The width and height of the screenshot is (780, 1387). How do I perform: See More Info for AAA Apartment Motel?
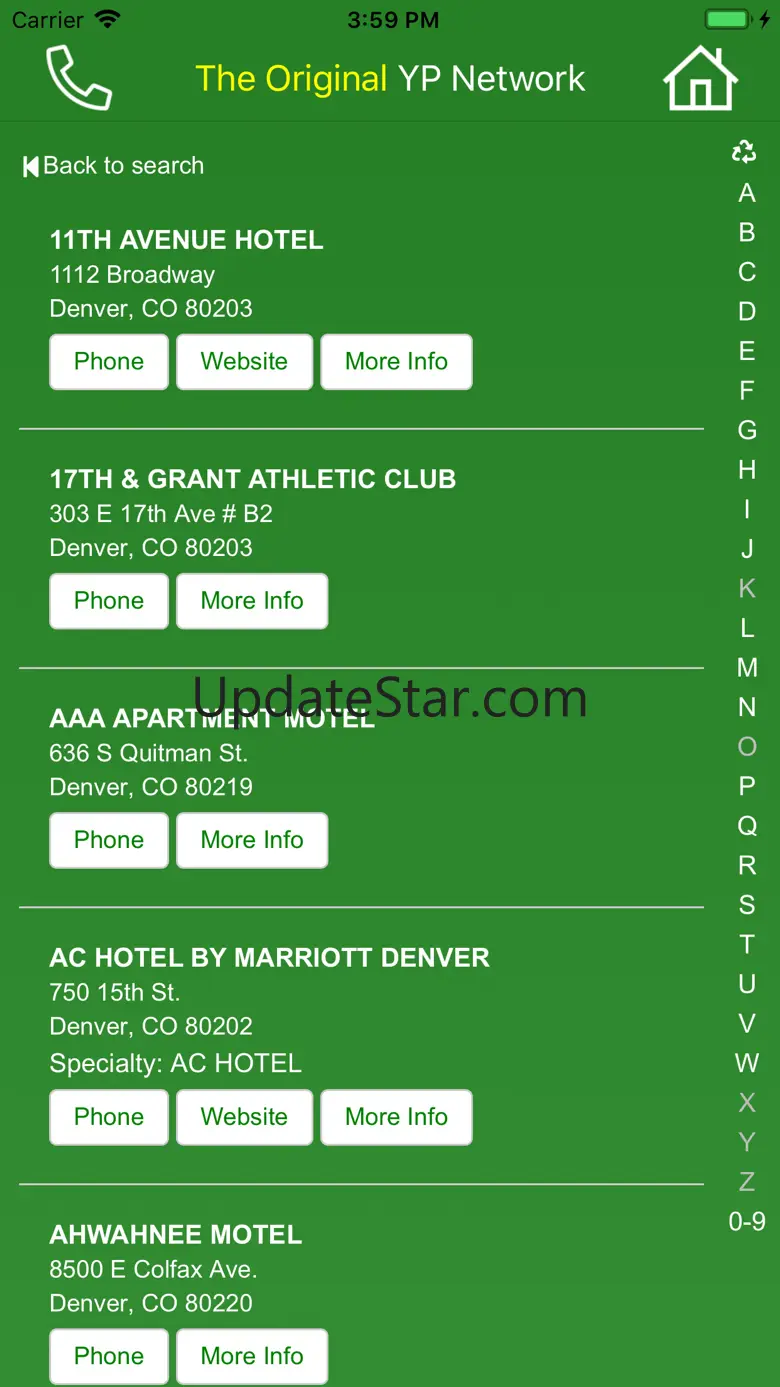coord(252,840)
